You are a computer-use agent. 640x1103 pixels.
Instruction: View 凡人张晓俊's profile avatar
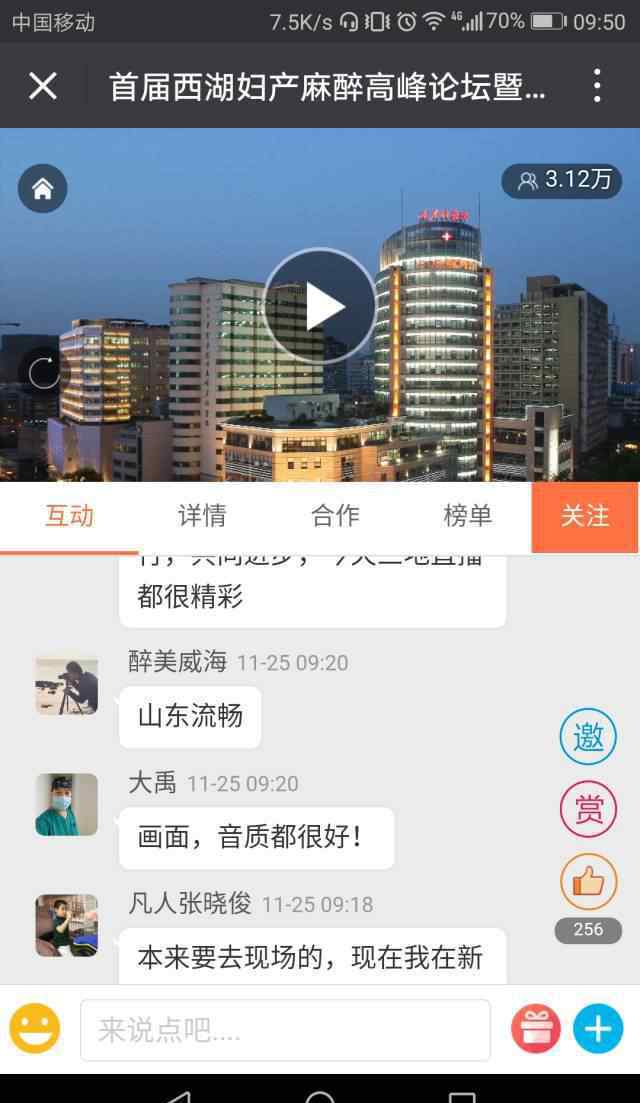(x=67, y=925)
